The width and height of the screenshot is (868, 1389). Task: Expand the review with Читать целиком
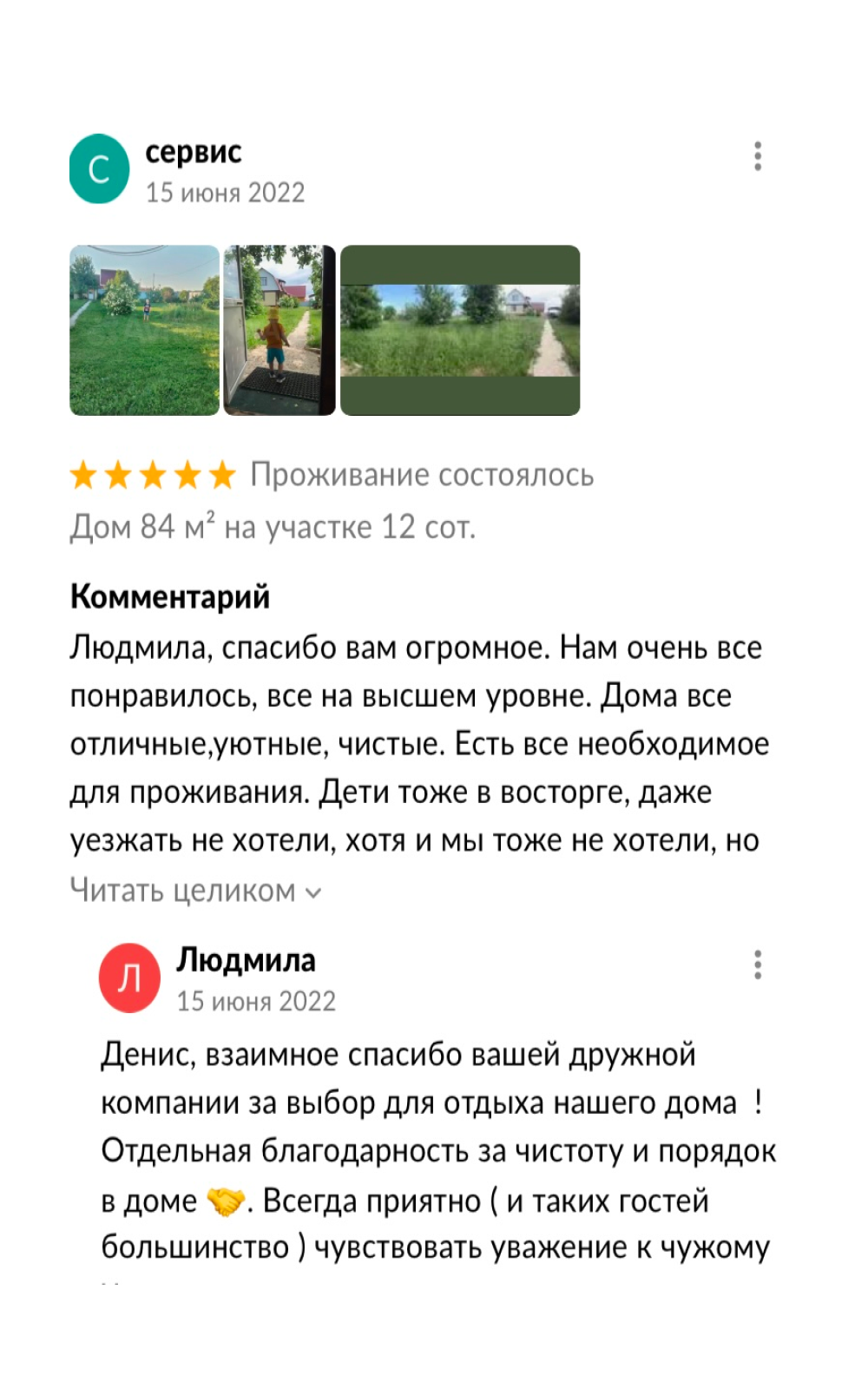pyautogui.click(x=195, y=891)
